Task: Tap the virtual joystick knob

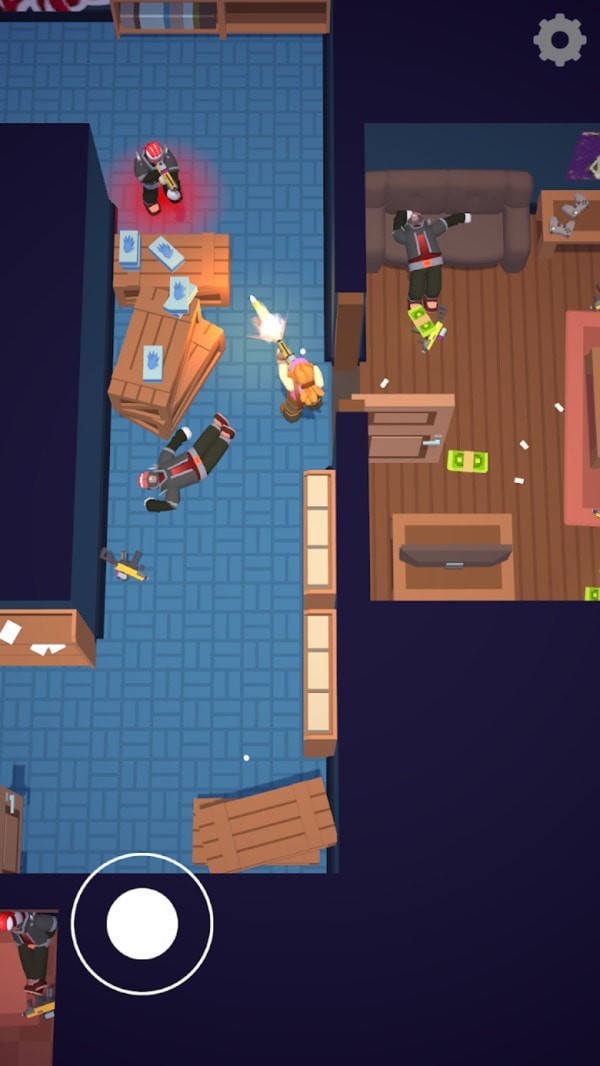Action: [142, 923]
